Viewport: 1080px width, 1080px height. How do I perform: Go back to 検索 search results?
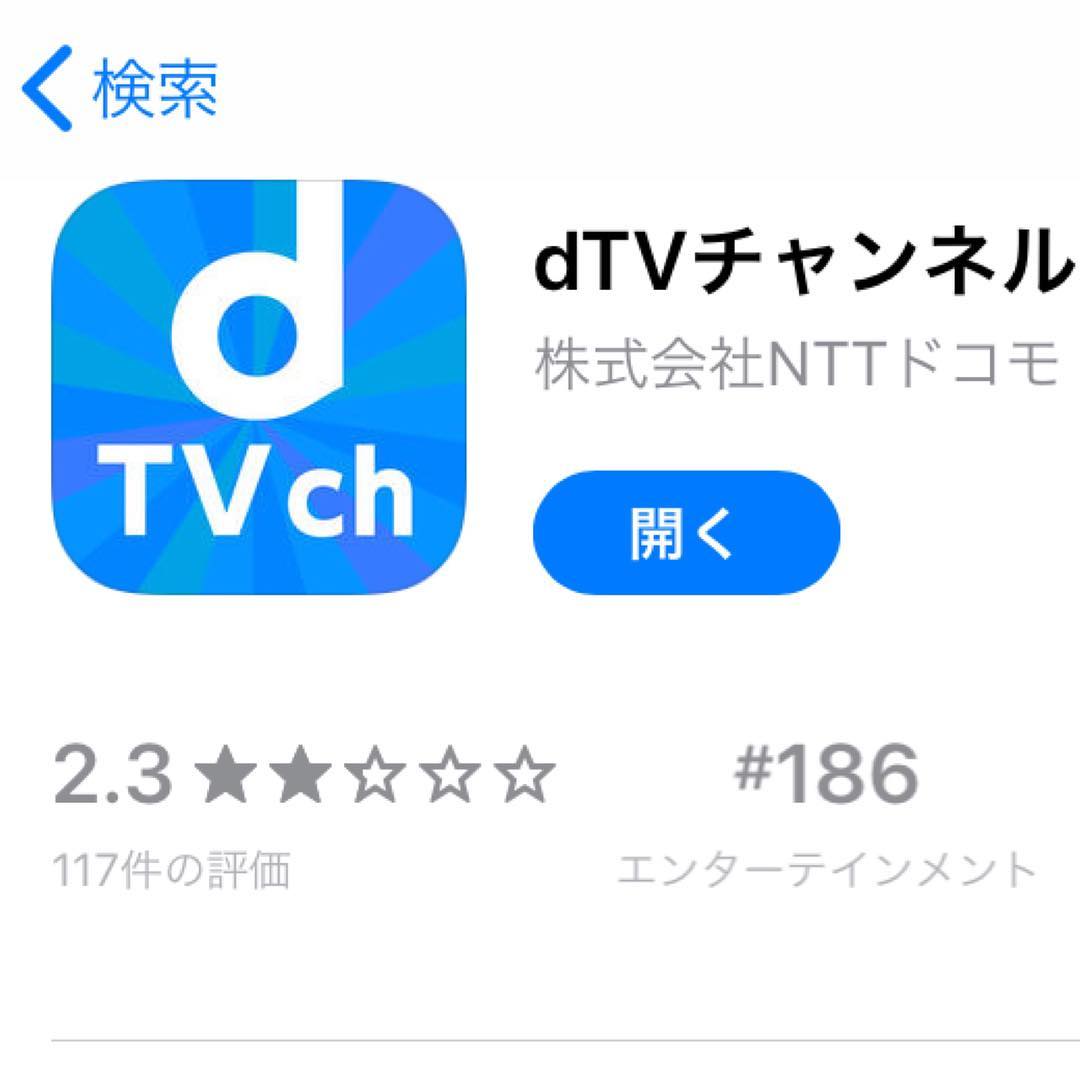coord(120,88)
